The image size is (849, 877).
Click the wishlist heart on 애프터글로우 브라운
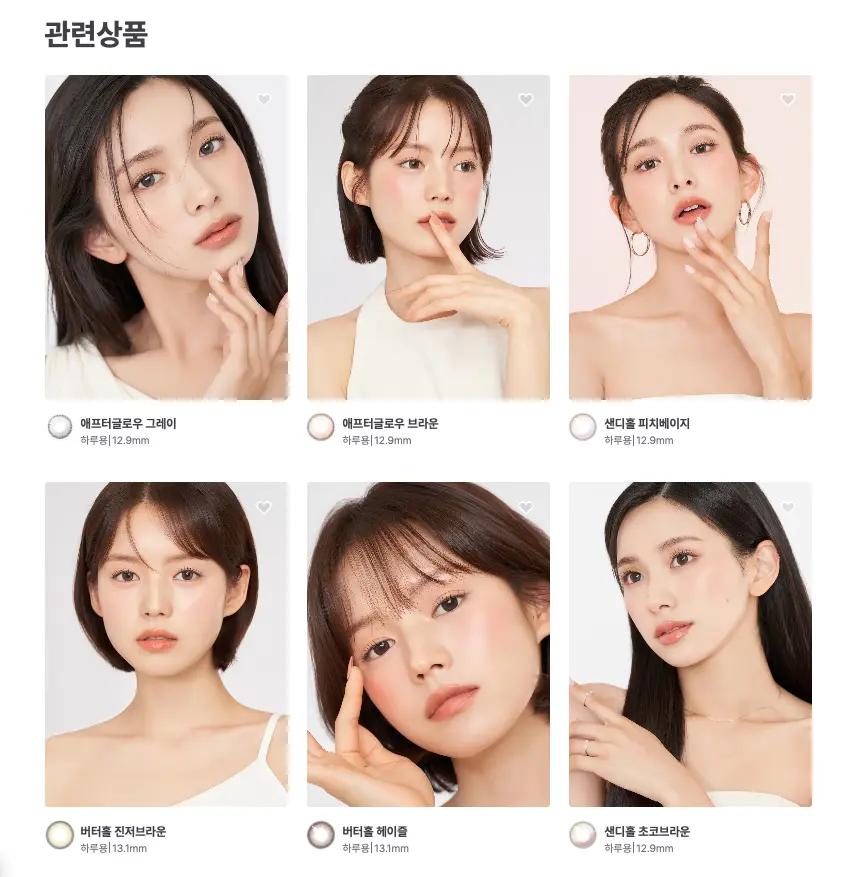click(525, 100)
